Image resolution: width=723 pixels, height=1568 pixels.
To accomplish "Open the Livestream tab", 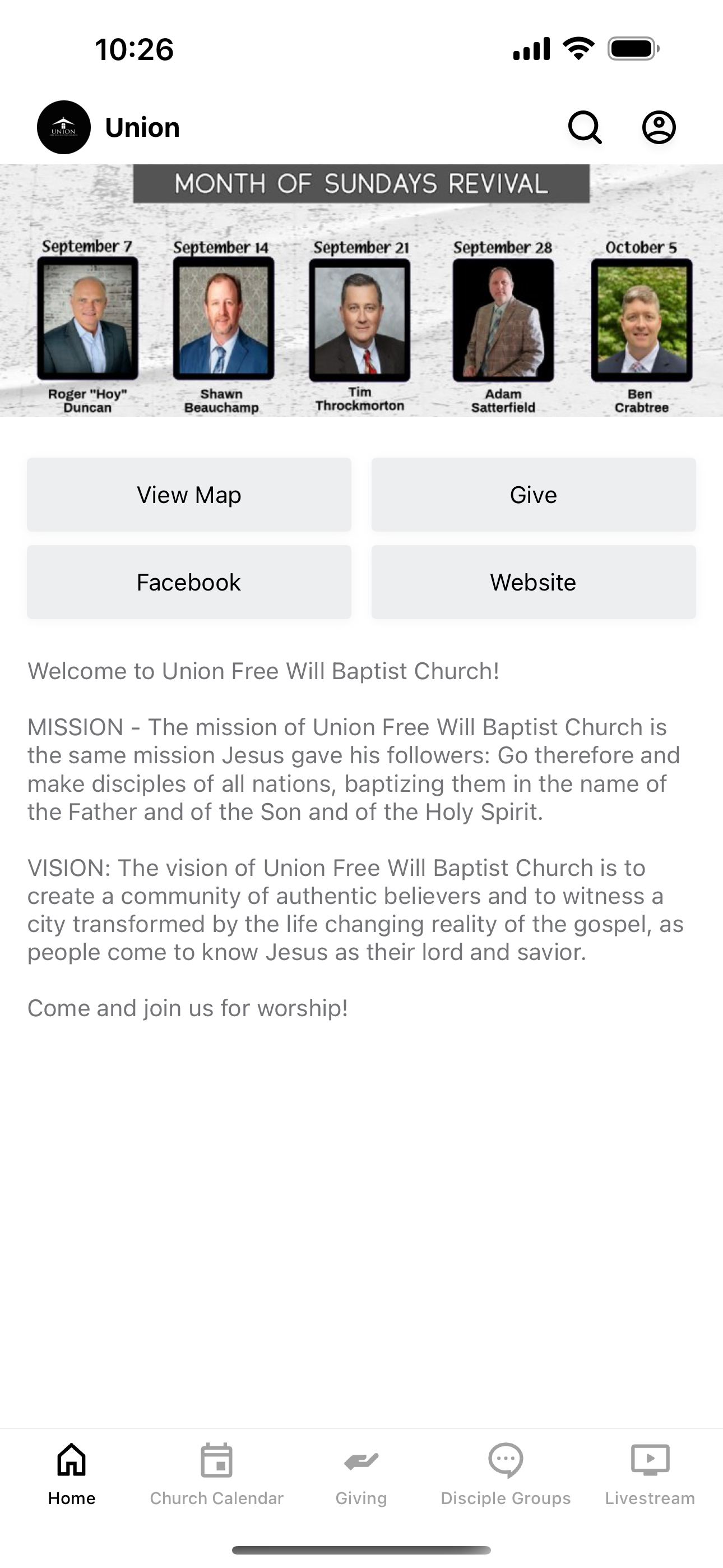I will (x=650, y=1475).
